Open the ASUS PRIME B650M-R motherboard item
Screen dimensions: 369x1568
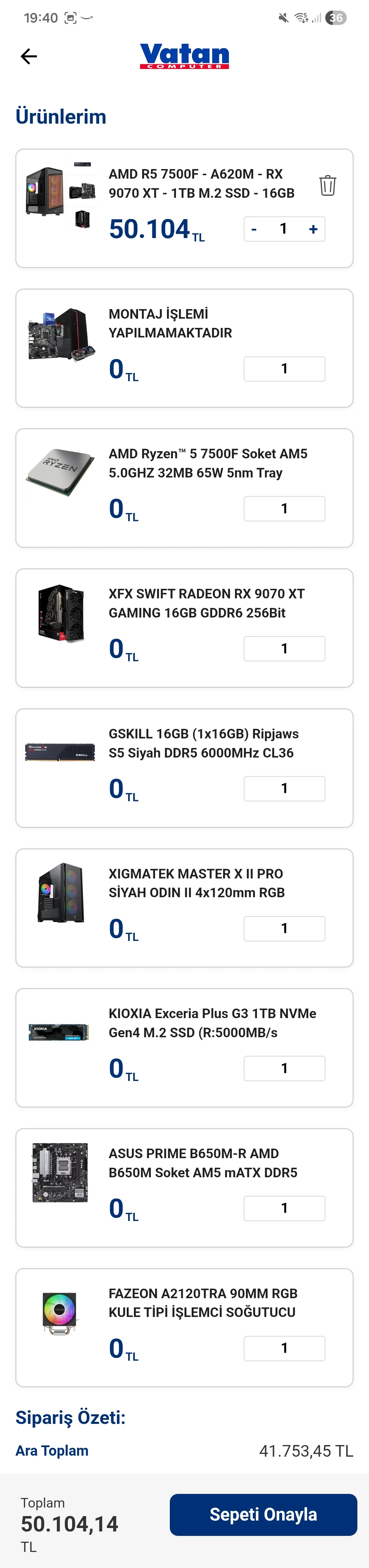tap(203, 1163)
